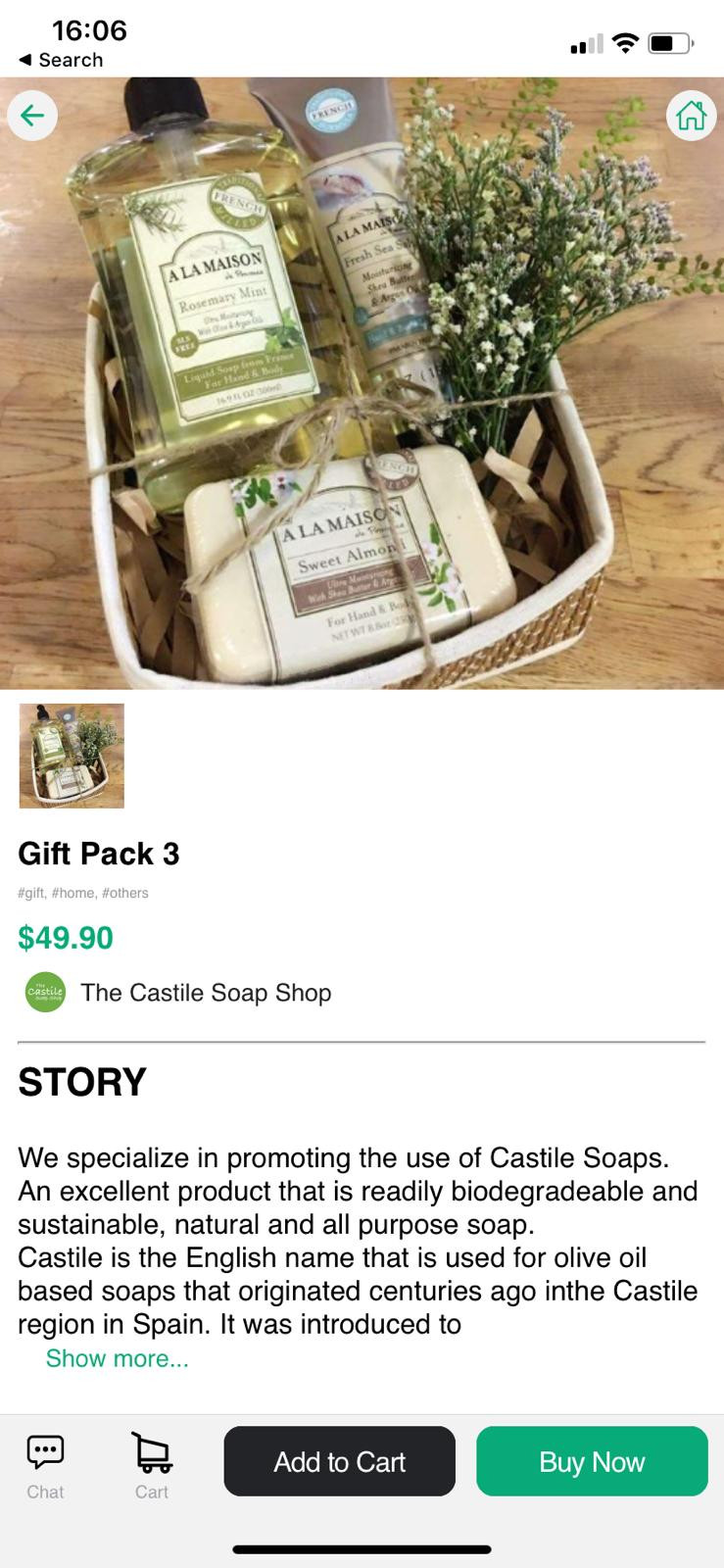The height and width of the screenshot is (1568, 724).
Task: Add Gift Pack 3 to cart
Action: (x=339, y=1461)
